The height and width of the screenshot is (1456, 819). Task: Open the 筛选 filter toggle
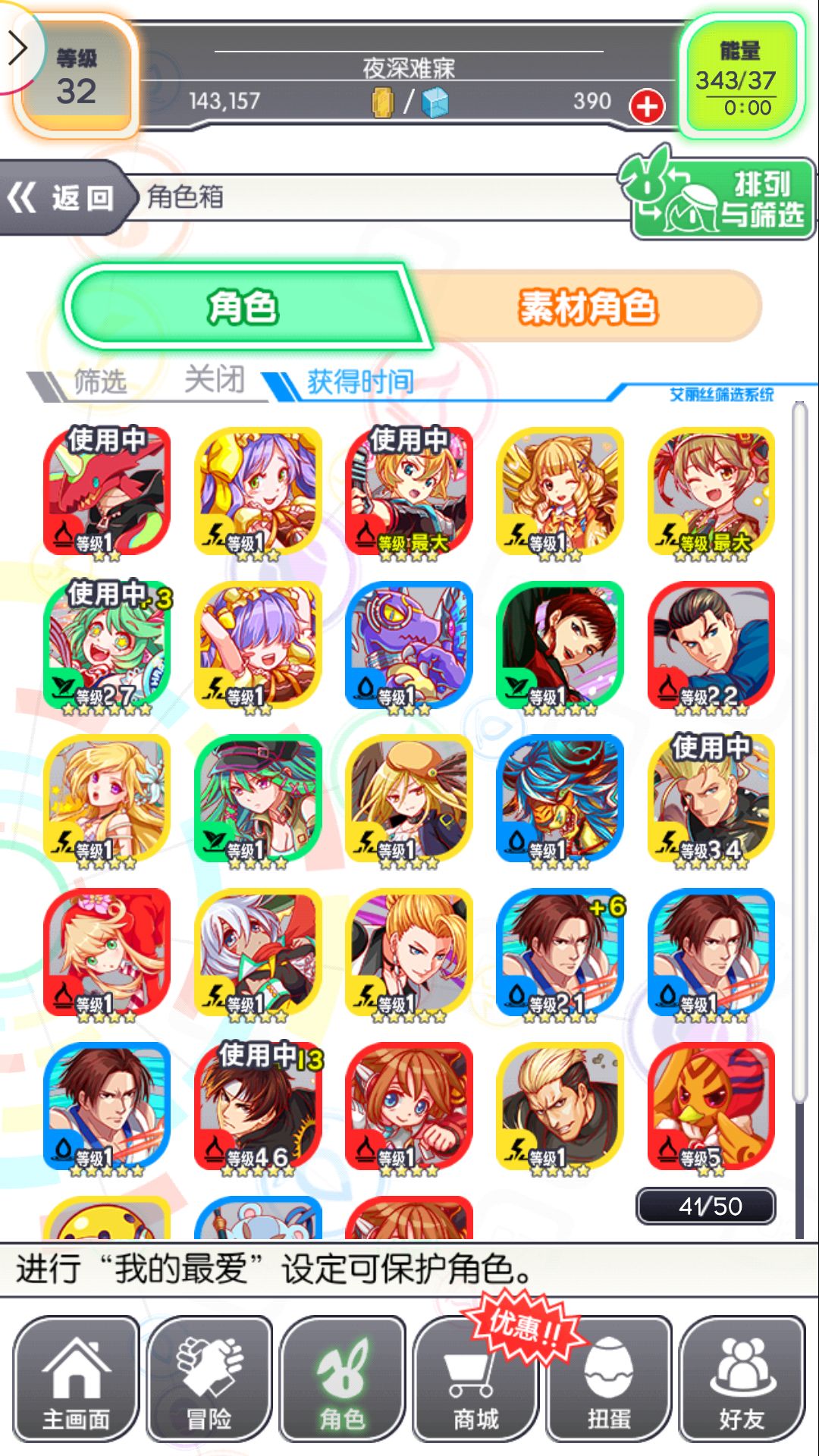pos(99,381)
